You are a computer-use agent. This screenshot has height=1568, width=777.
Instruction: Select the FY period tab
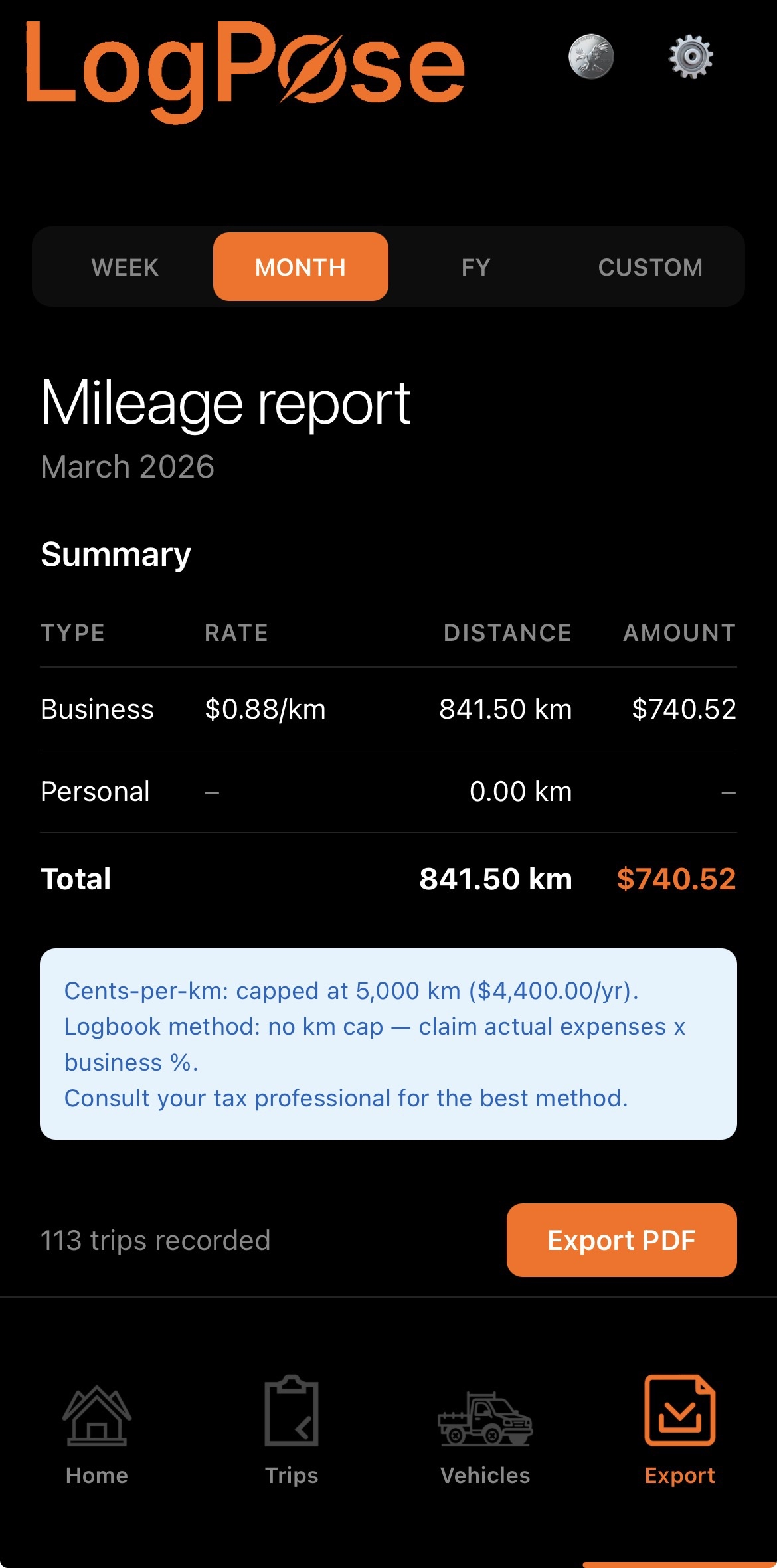point(475,266)
